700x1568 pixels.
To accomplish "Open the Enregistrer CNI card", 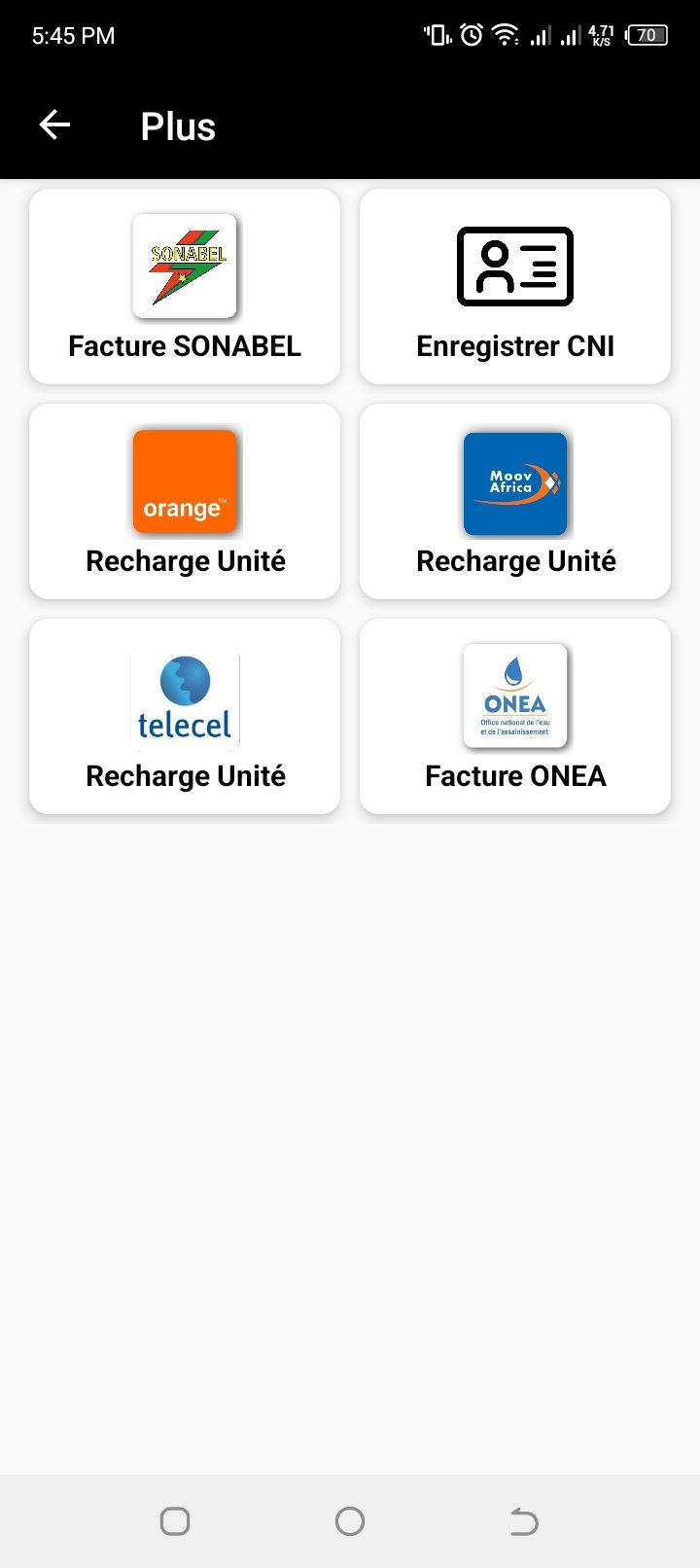I will click(x=514, y=285).
